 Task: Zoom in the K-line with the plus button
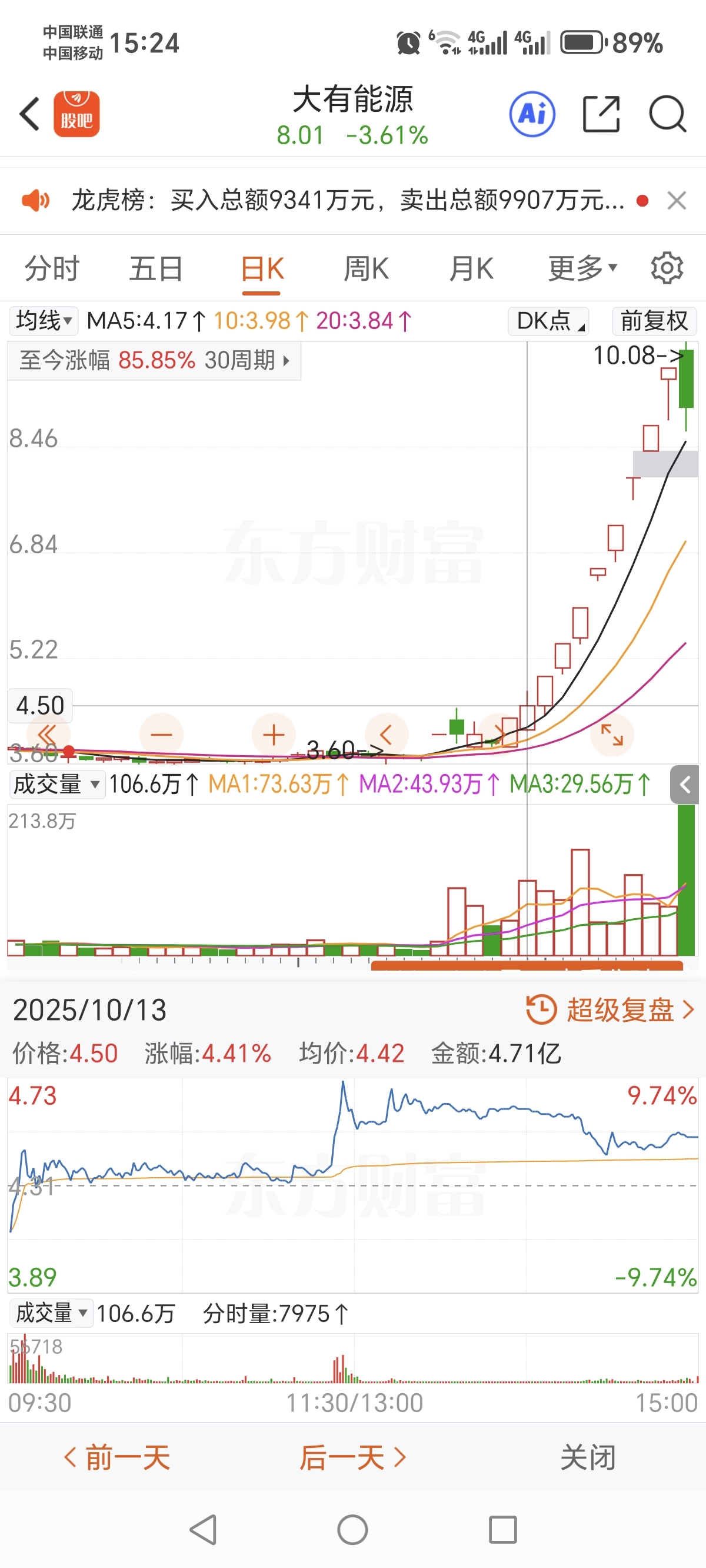coord(274,735)
